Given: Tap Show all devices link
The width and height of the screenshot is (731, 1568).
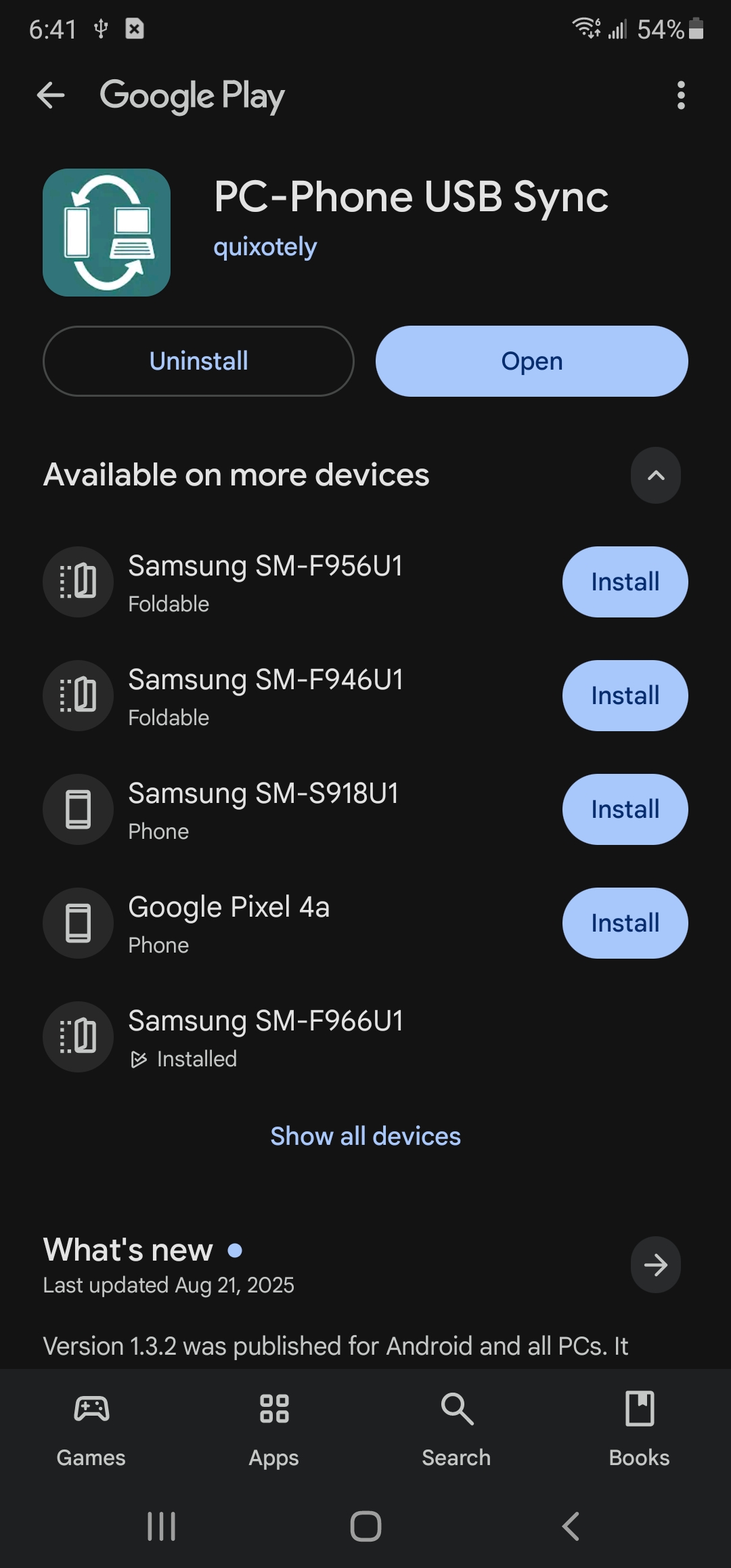Looking at the screenshot, I should pyautogui.click(x=365, y=1136).
